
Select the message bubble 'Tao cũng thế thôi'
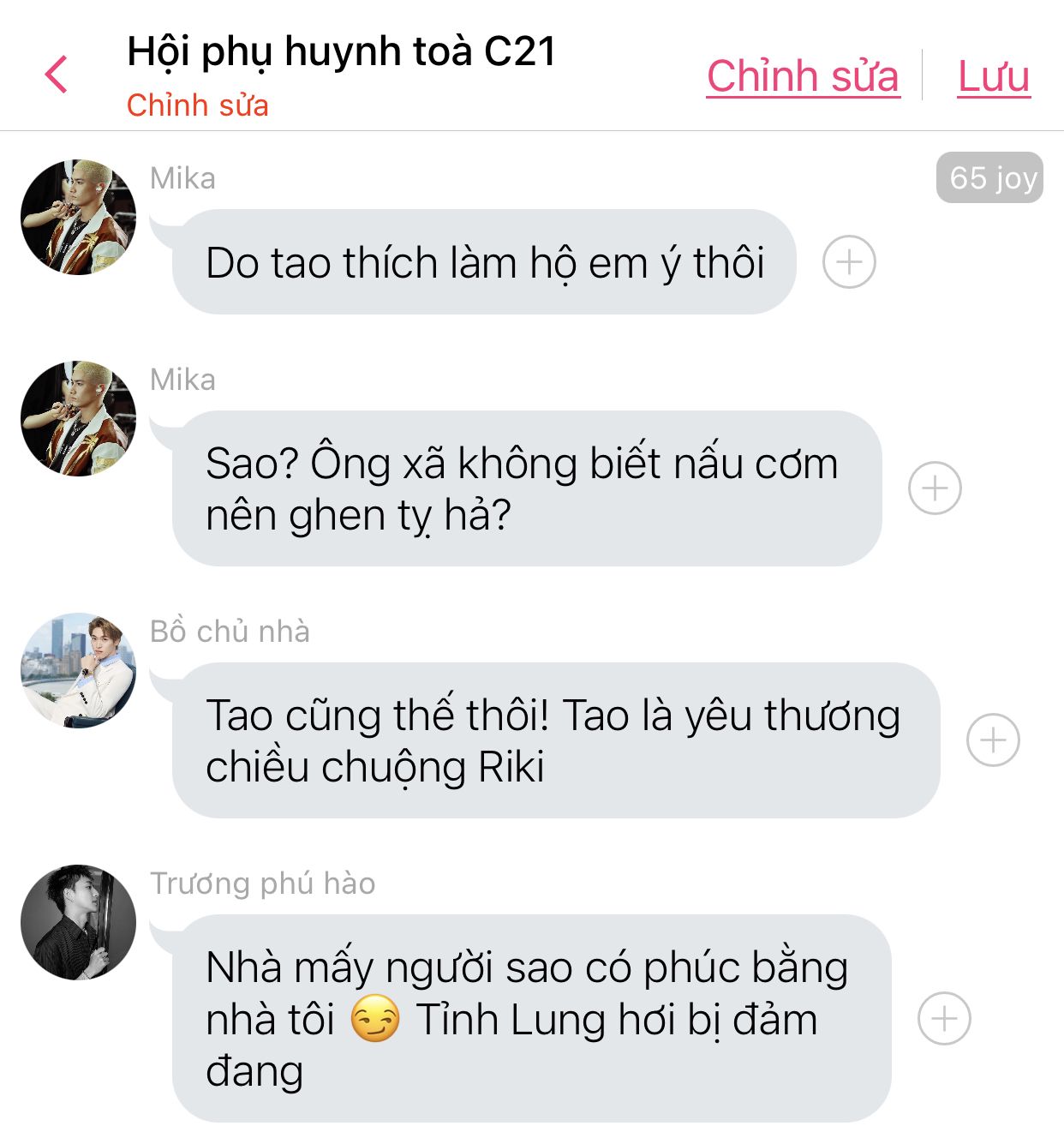[x=555, y=740]
